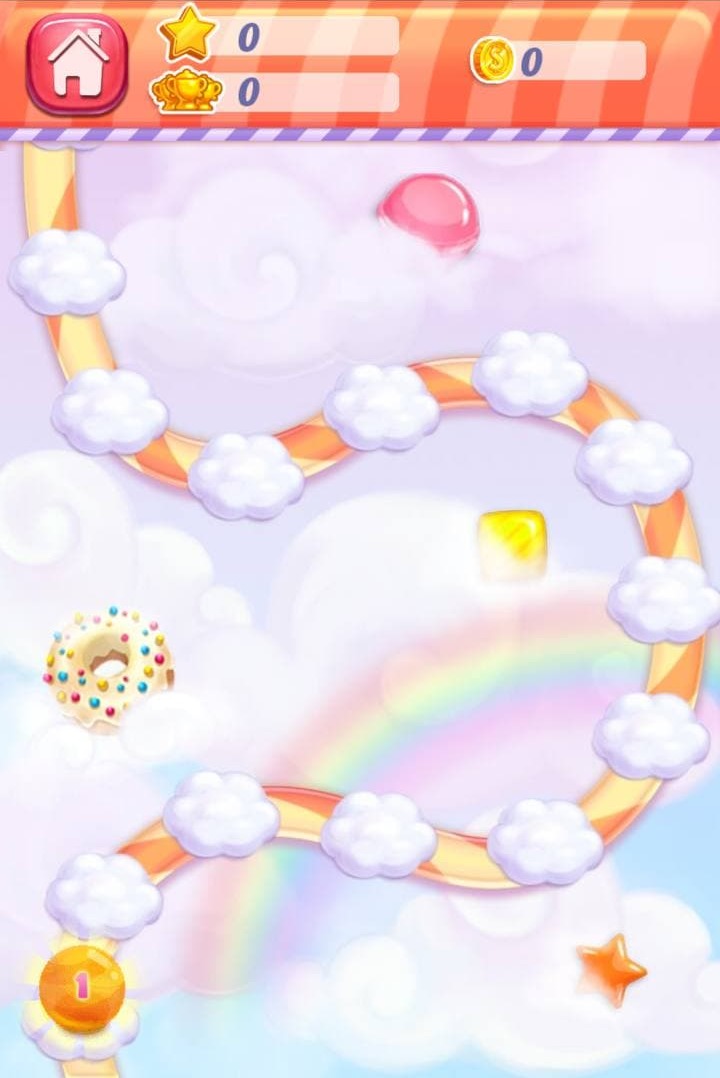Image resolution: width=720 pixels, height=1078 pixels.
Task: Tap the home button
Action: (77, 64)
